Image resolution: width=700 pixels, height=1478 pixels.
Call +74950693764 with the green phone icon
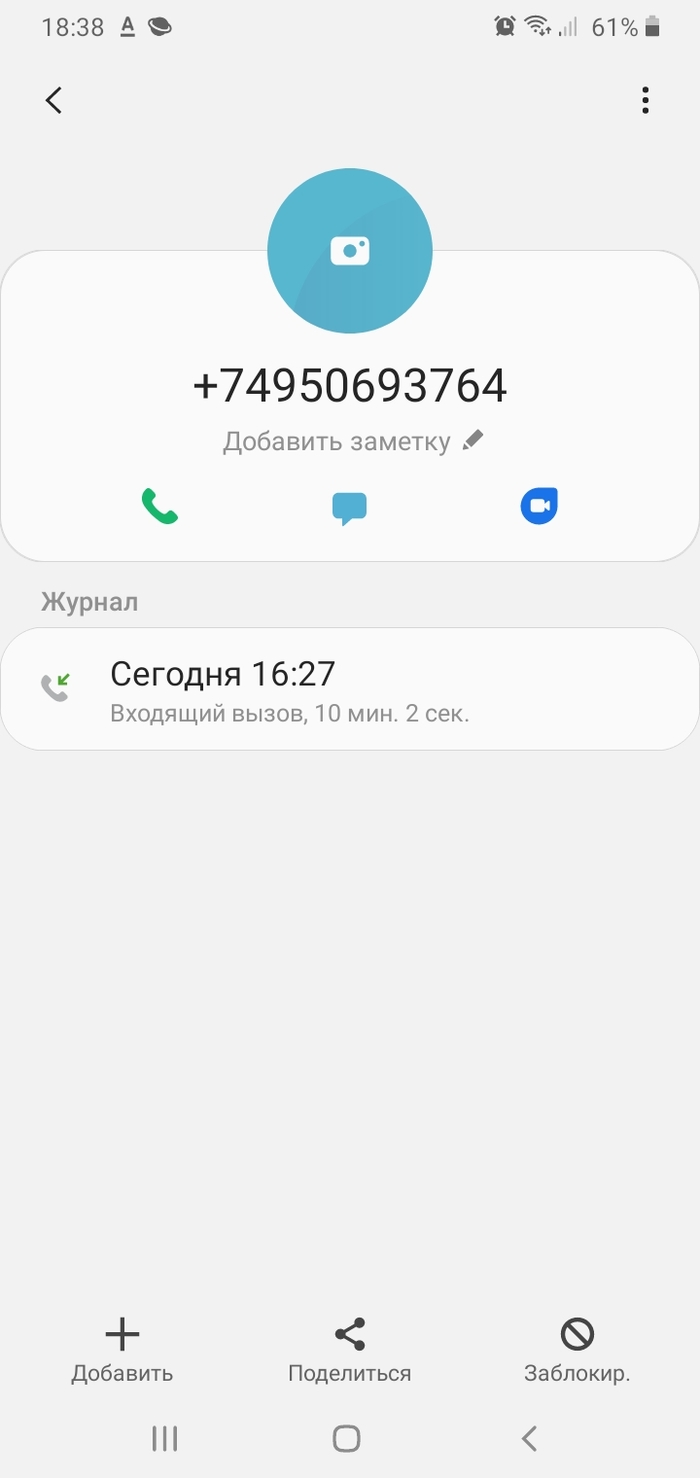pyautogui.click(x=159, y=507)
